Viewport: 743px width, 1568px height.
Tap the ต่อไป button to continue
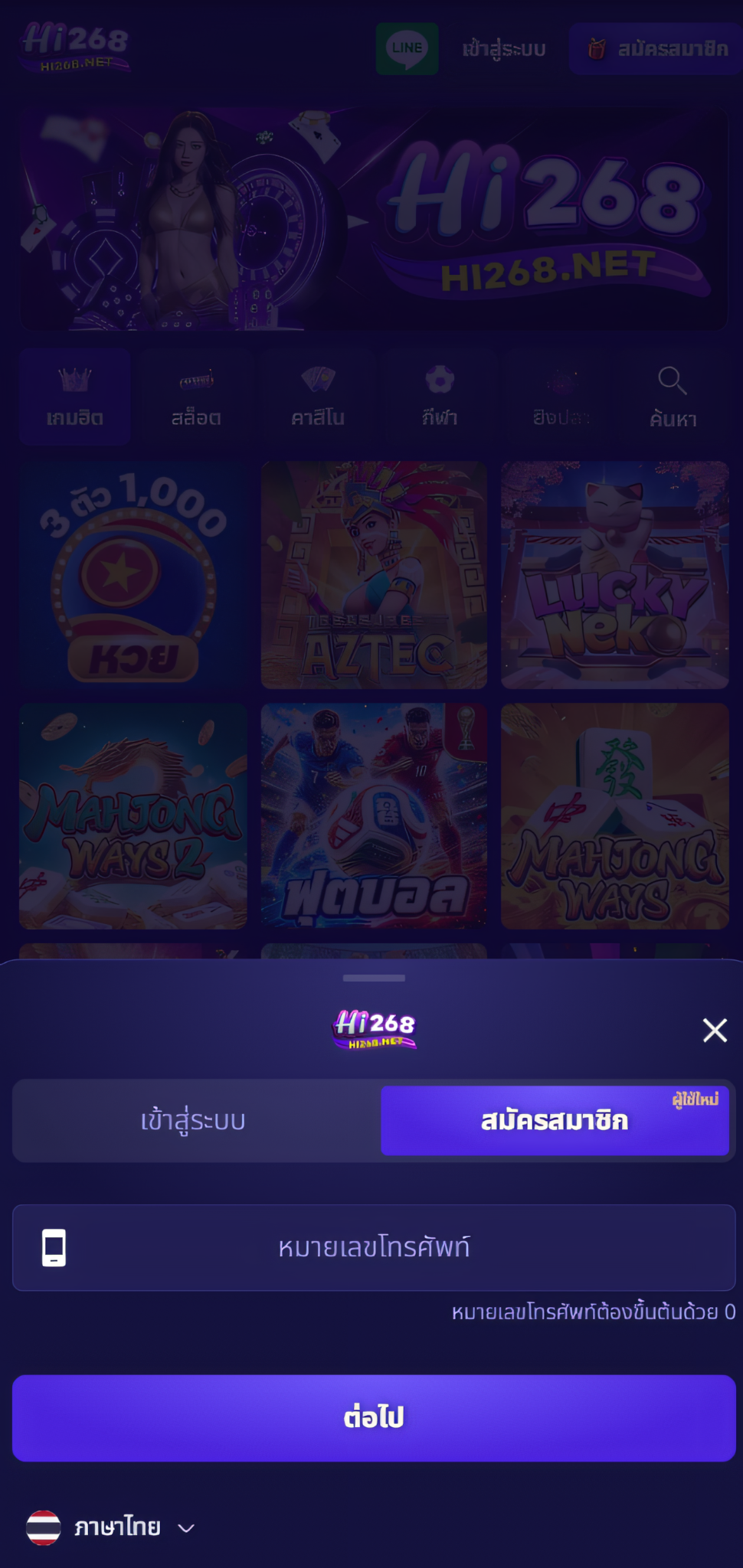[x=374, y=1418]
